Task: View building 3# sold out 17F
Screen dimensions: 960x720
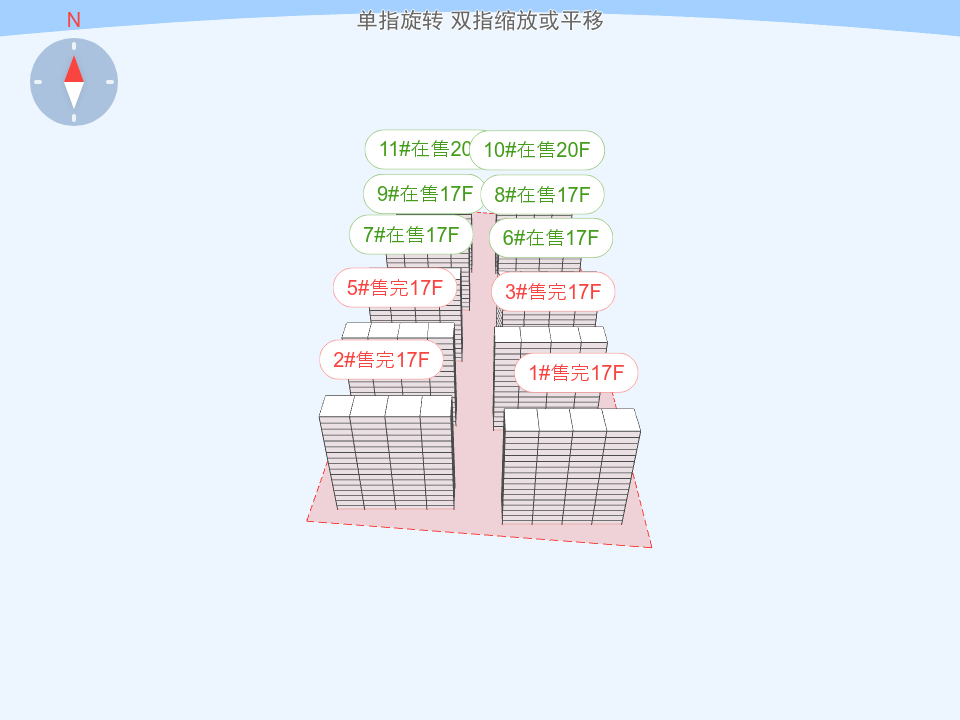Action: pos(553,292)
